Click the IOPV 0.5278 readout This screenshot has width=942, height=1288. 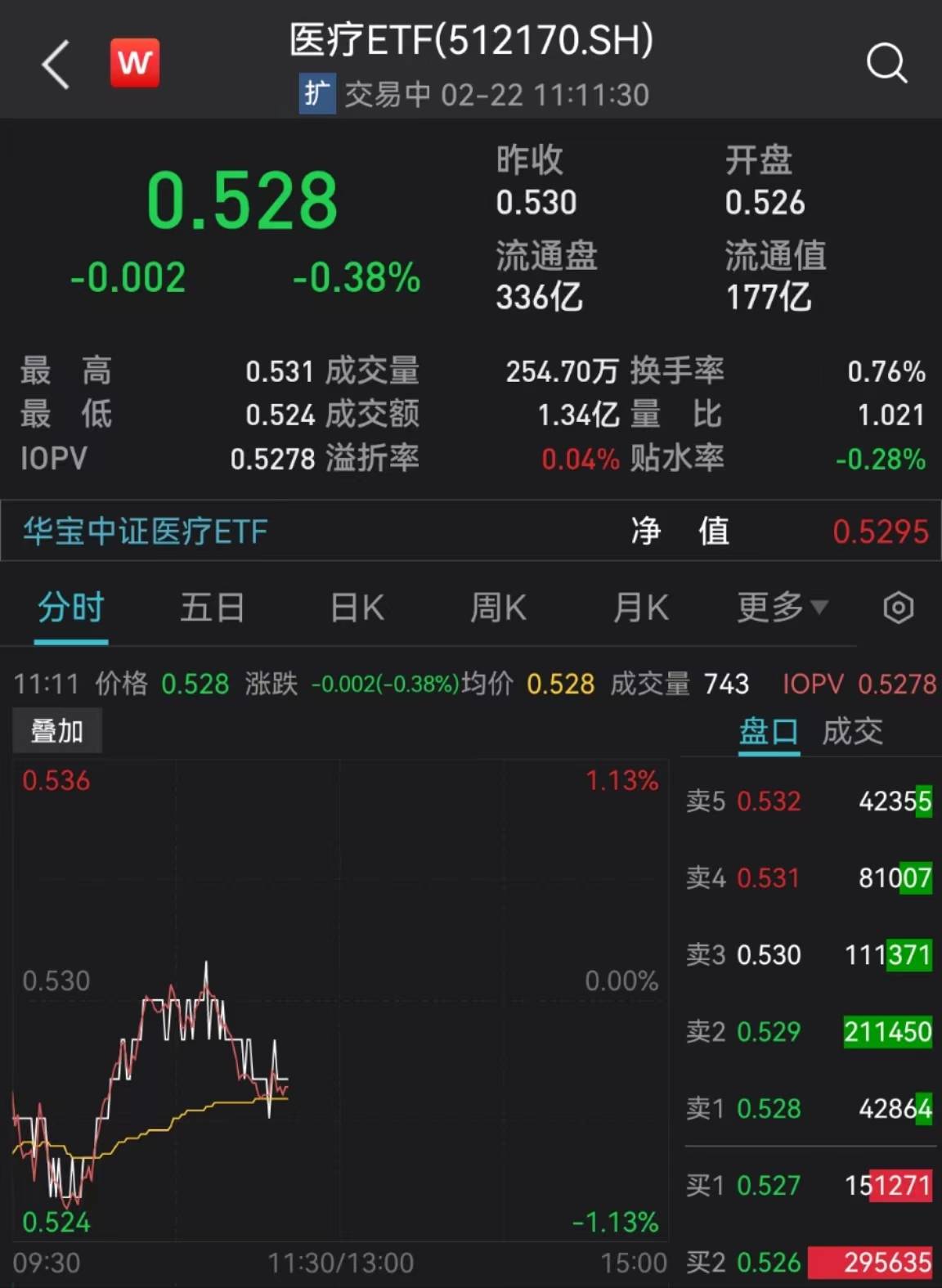click(859, 684)
